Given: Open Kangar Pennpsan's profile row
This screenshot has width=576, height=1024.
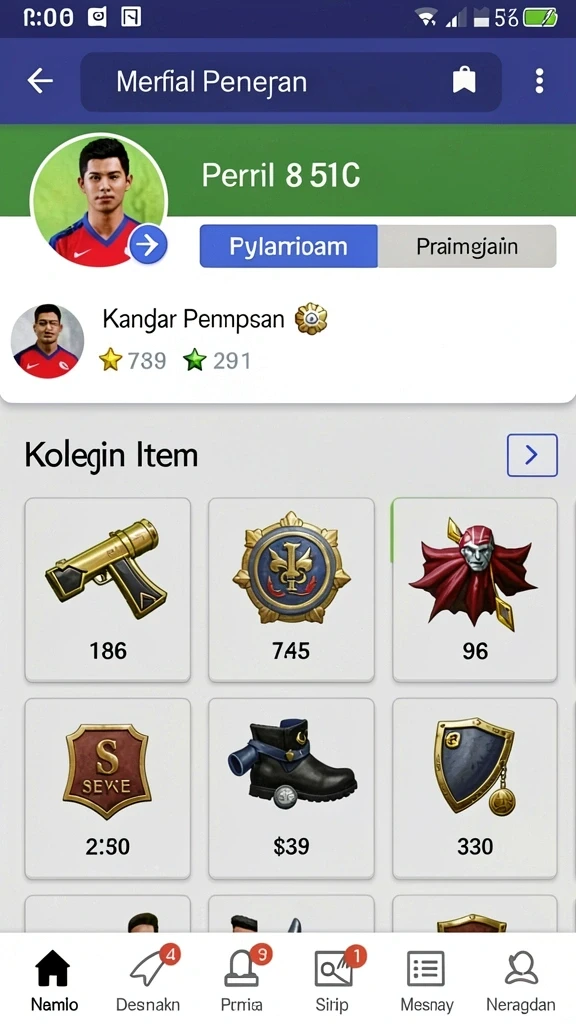Looking at the screenshot, I should click(x=288, y=341).
